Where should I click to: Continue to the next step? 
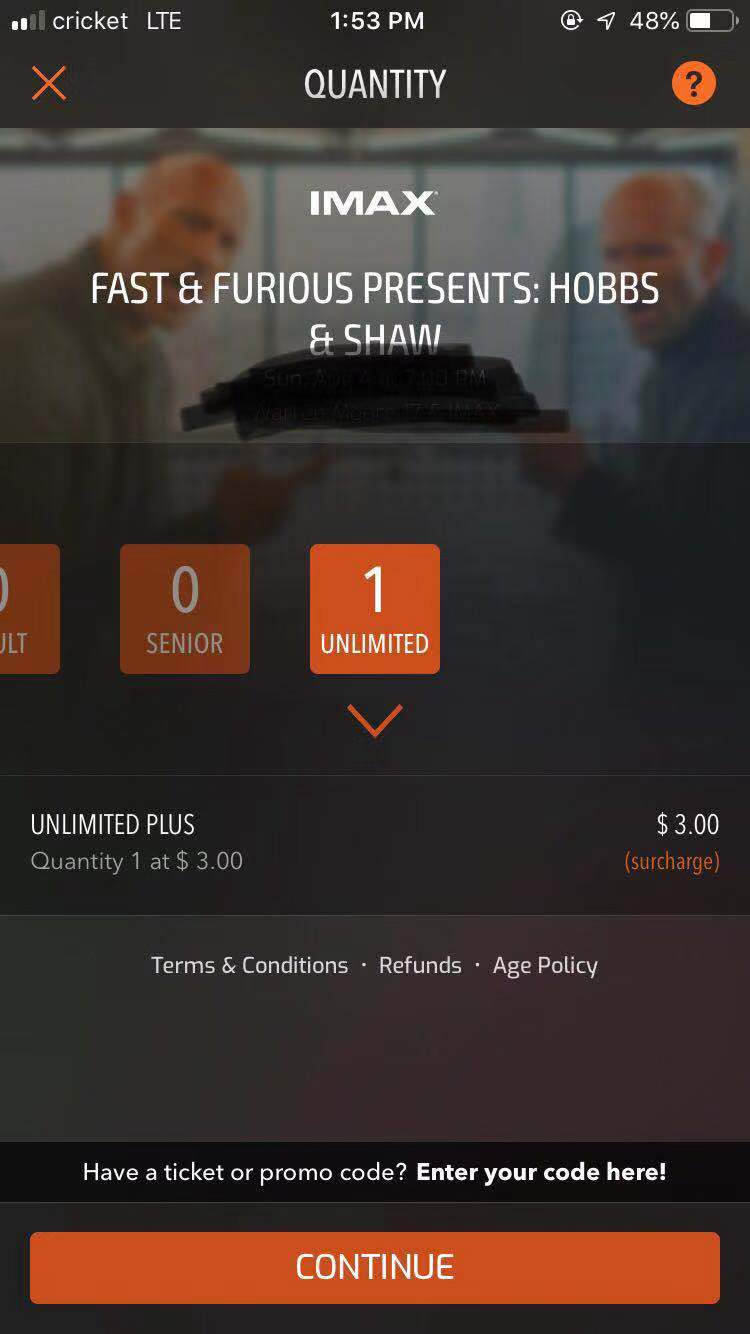pyautogui.click(x=375, y=1267)
